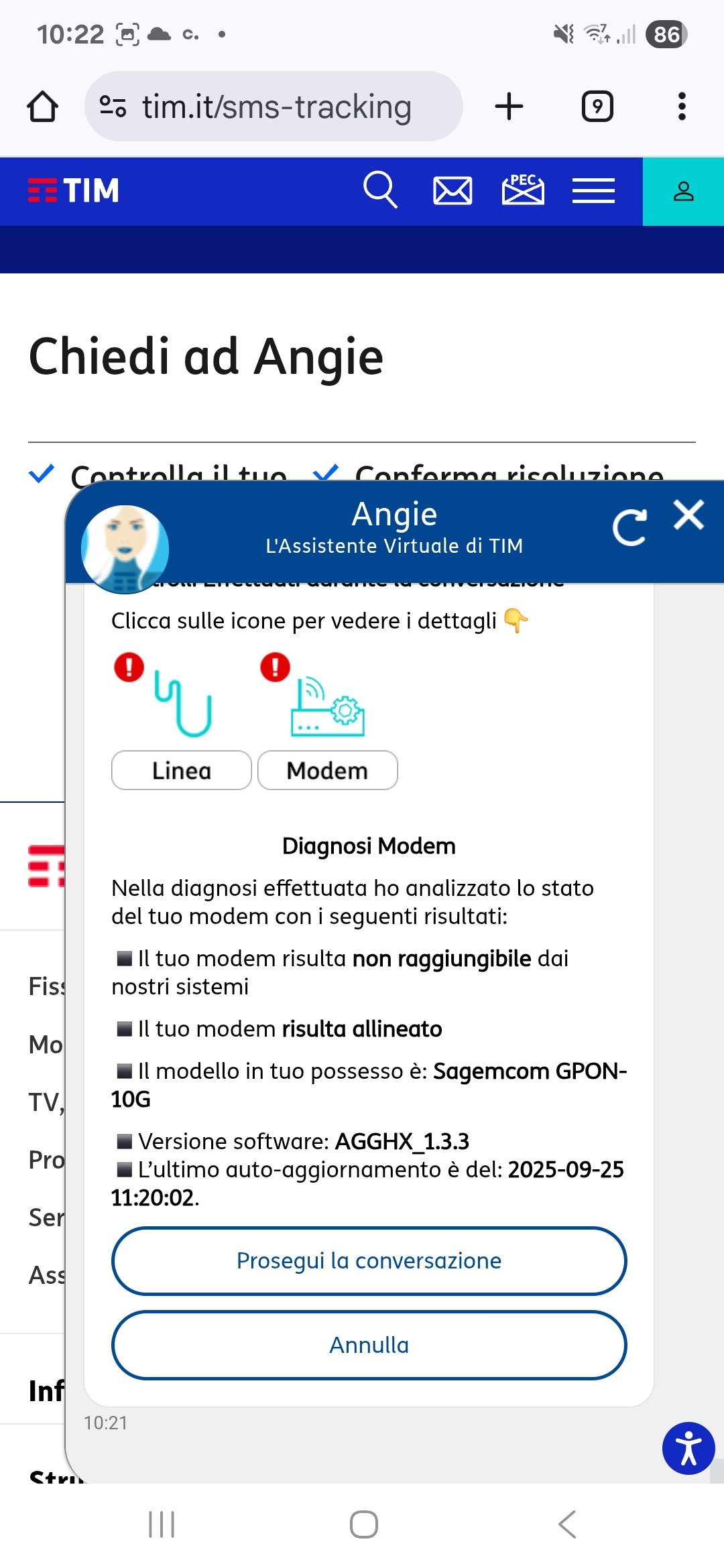Show recent apps
The height and width of the screenshot is (1568, 724).
pyautogui.click(x=162, y=1524)
